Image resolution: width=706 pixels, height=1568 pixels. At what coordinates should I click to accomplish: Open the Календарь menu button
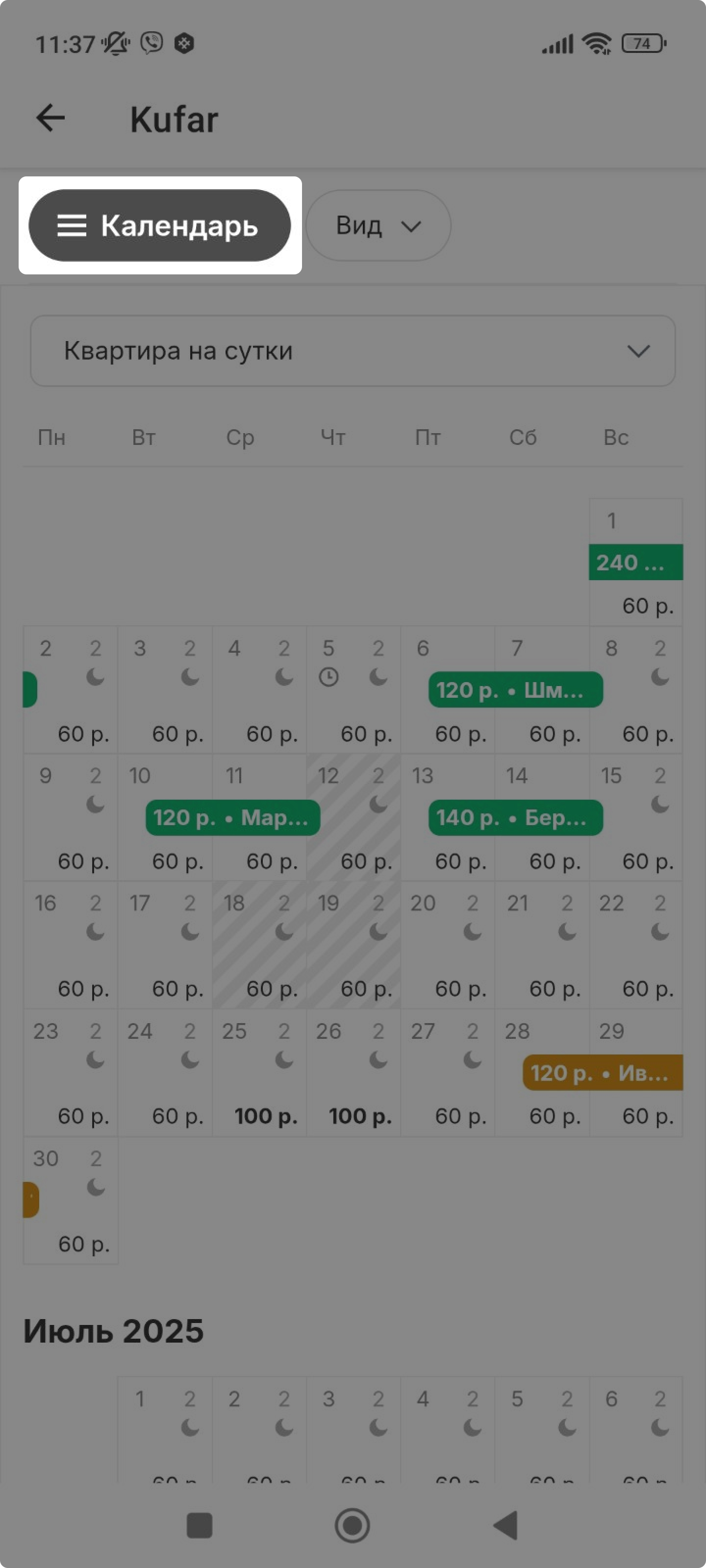click(160, 225)
